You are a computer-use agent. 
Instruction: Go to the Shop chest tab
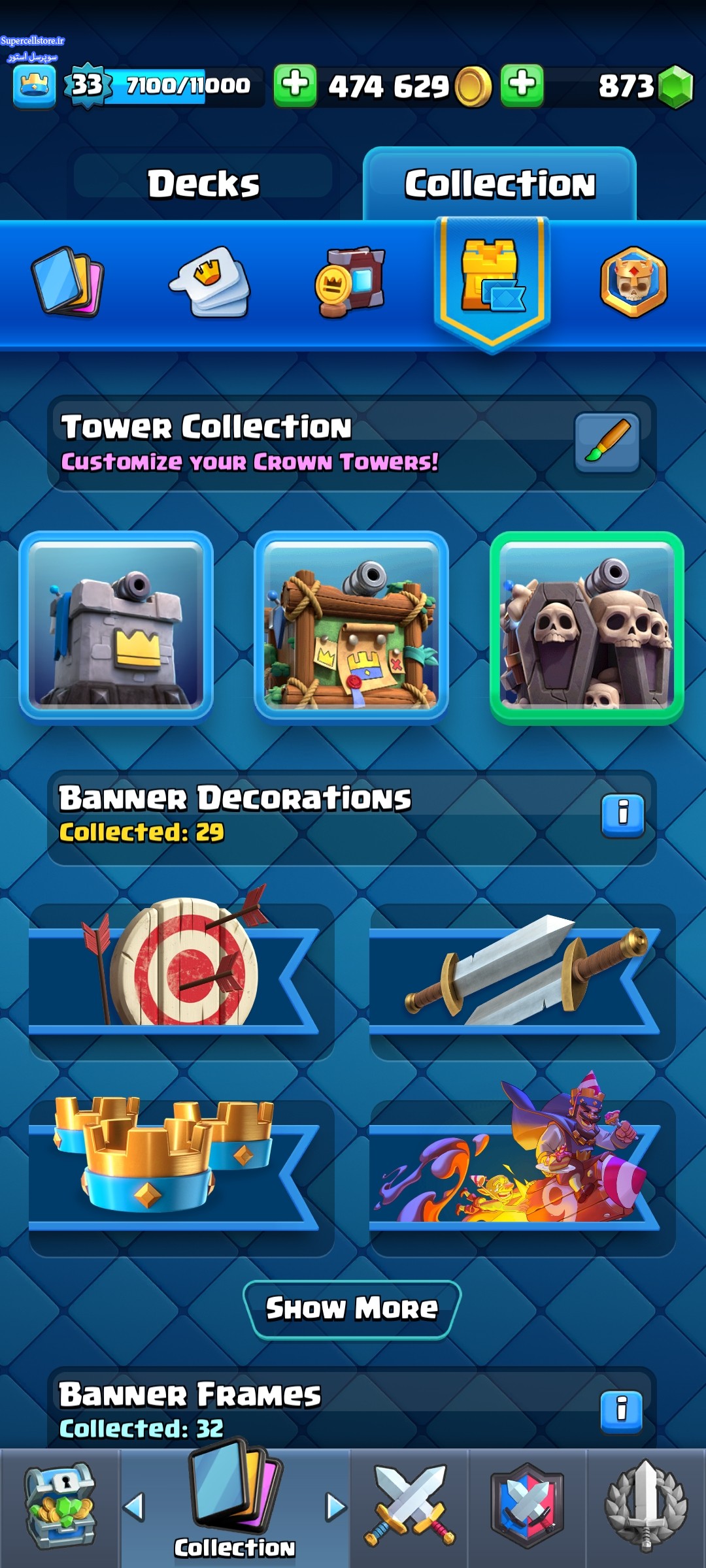tap(59, 1507)
